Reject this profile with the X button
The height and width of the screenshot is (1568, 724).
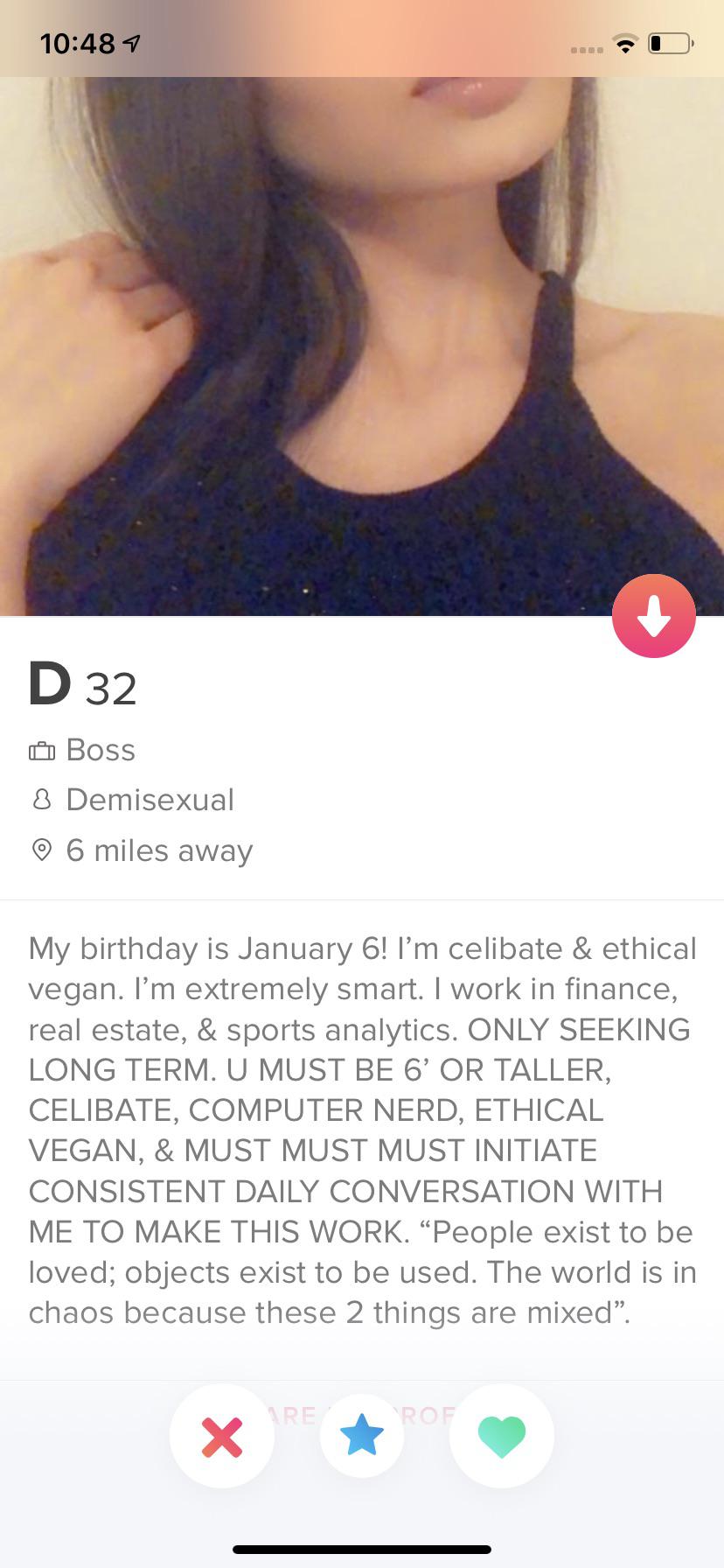[x=222, y=1436]
